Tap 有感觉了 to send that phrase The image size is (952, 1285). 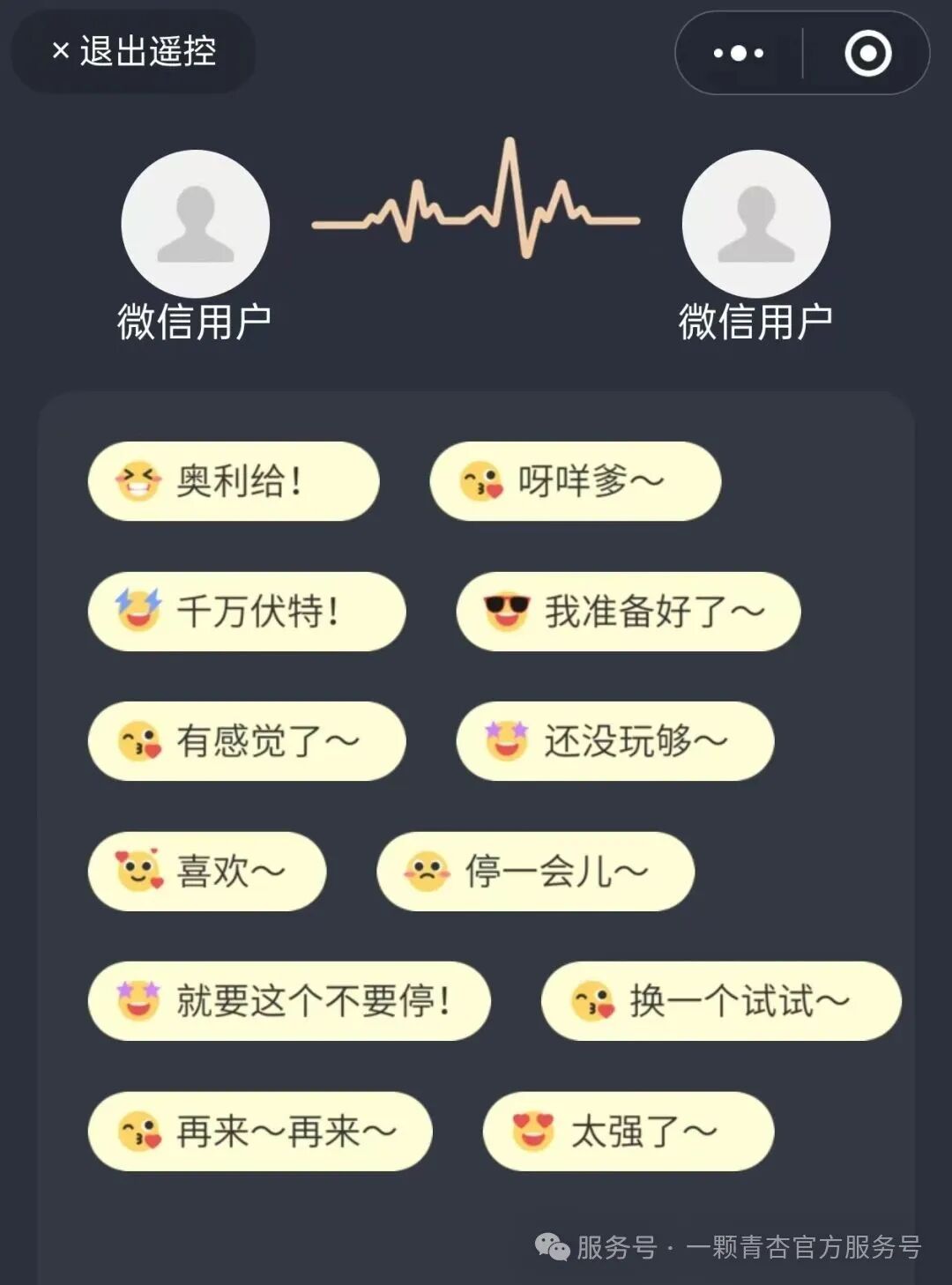tap(247, 741)
